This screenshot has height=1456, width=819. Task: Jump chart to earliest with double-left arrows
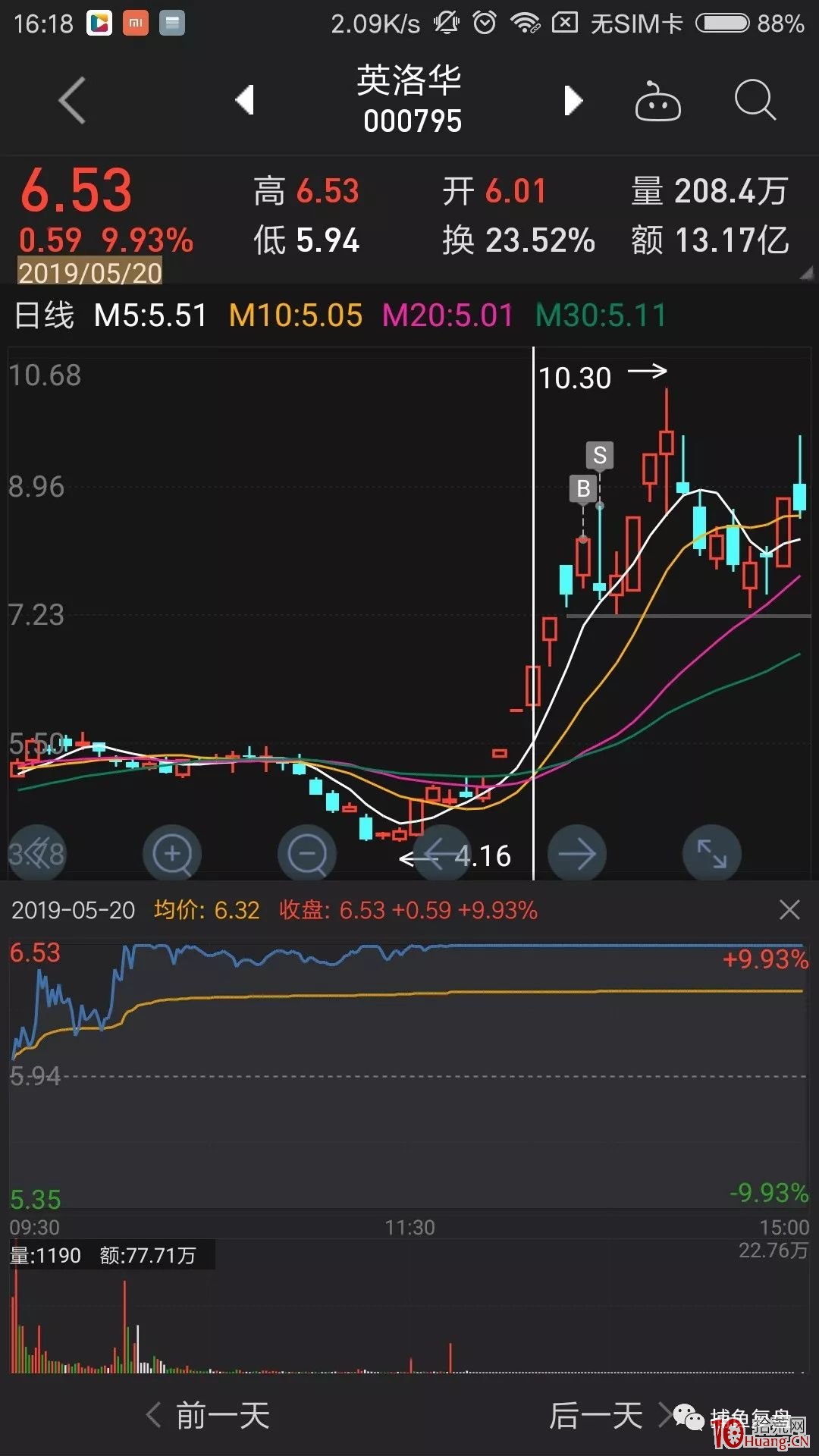coord(37,854)
